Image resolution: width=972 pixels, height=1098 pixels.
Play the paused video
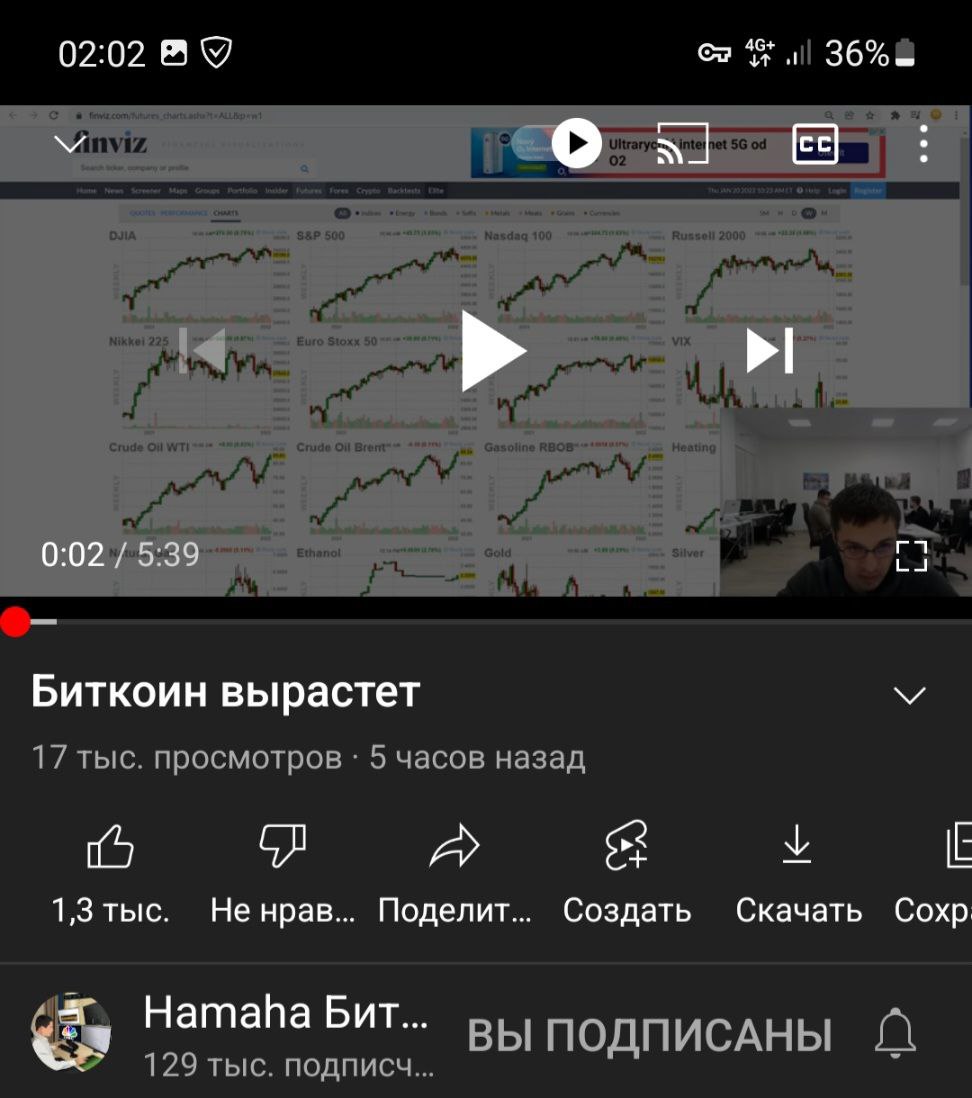coord(492,351)
